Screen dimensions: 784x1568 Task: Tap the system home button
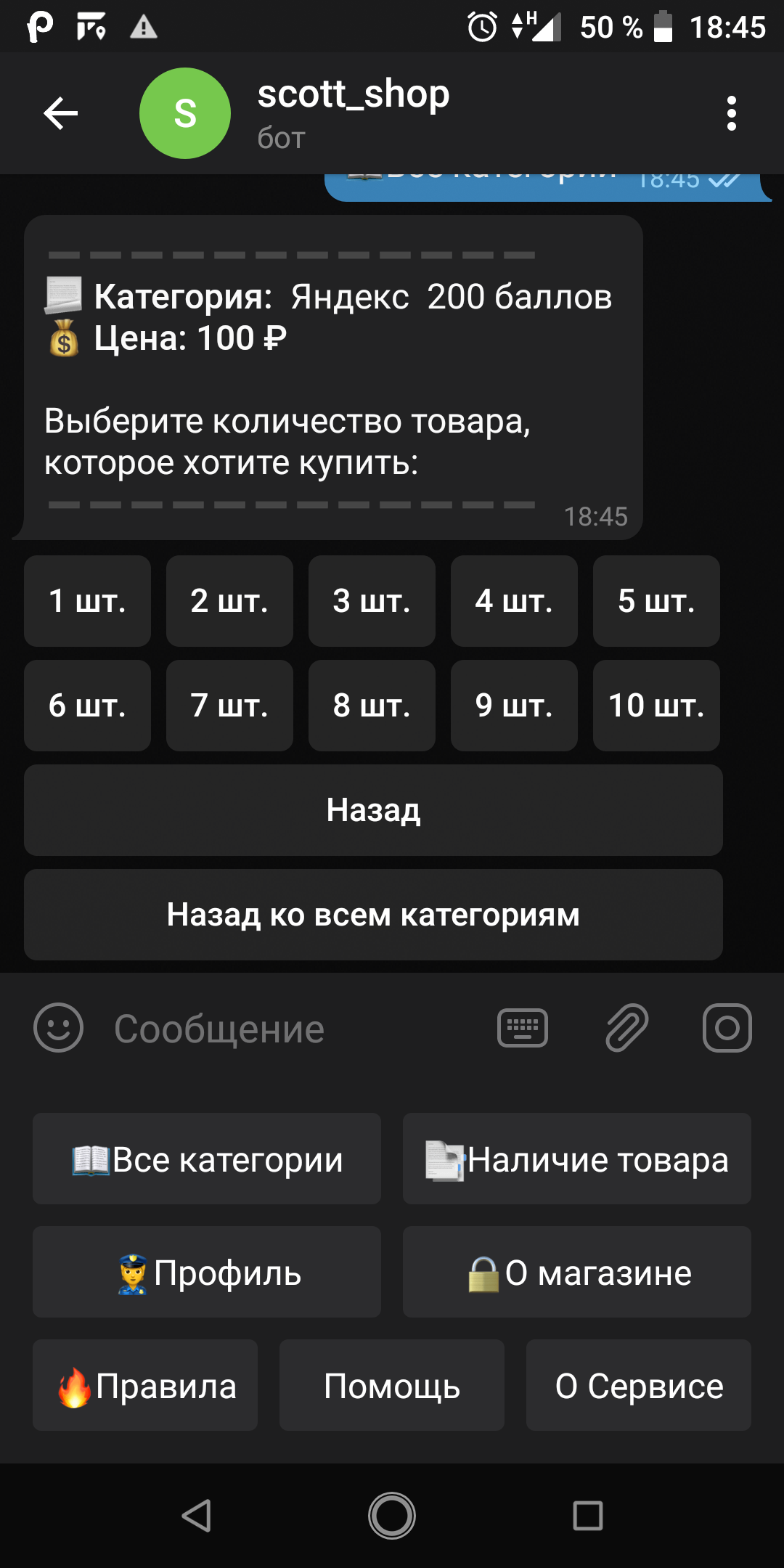(392, 1516)
